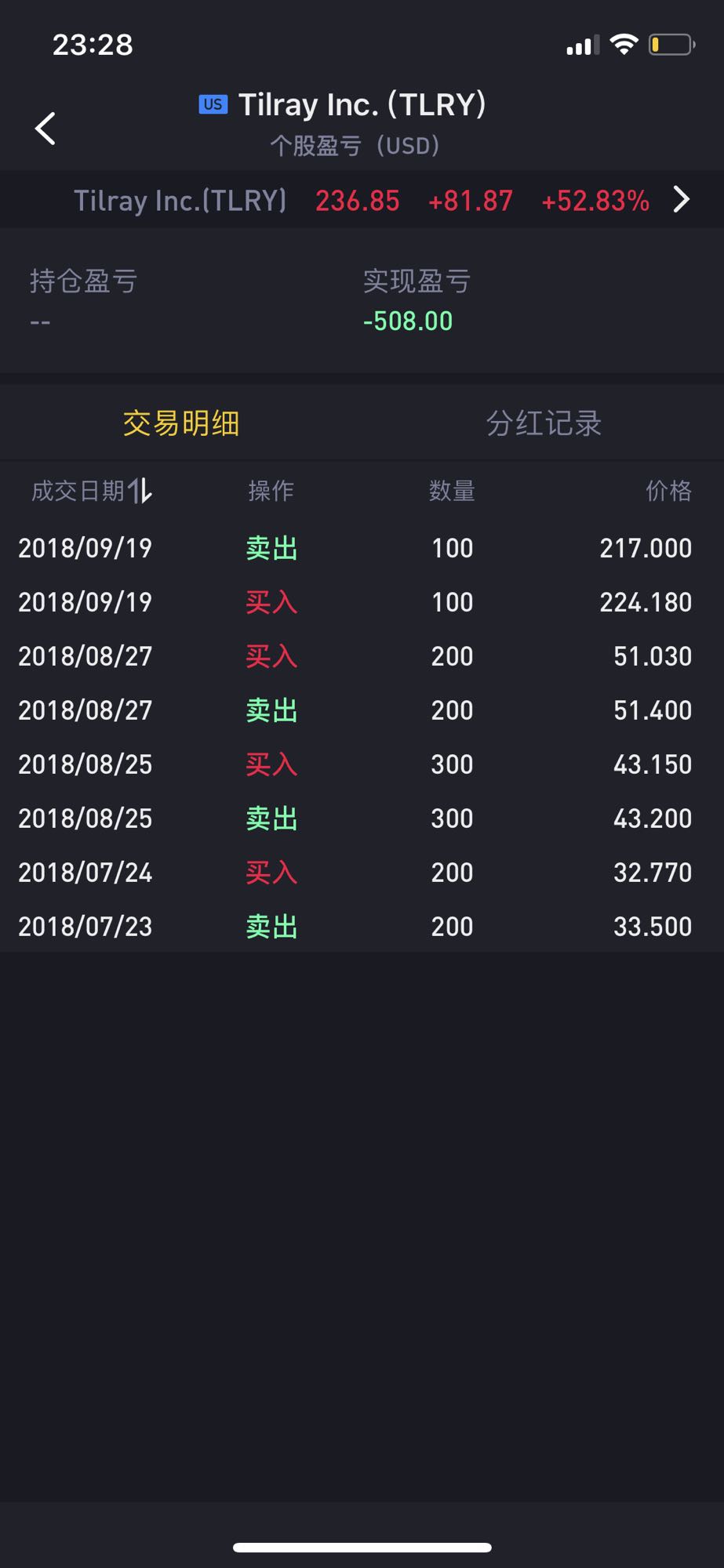Switch to the 分红记录 tab
Image resolution: width=724 pixels, height=1568 pixels.
543,423
